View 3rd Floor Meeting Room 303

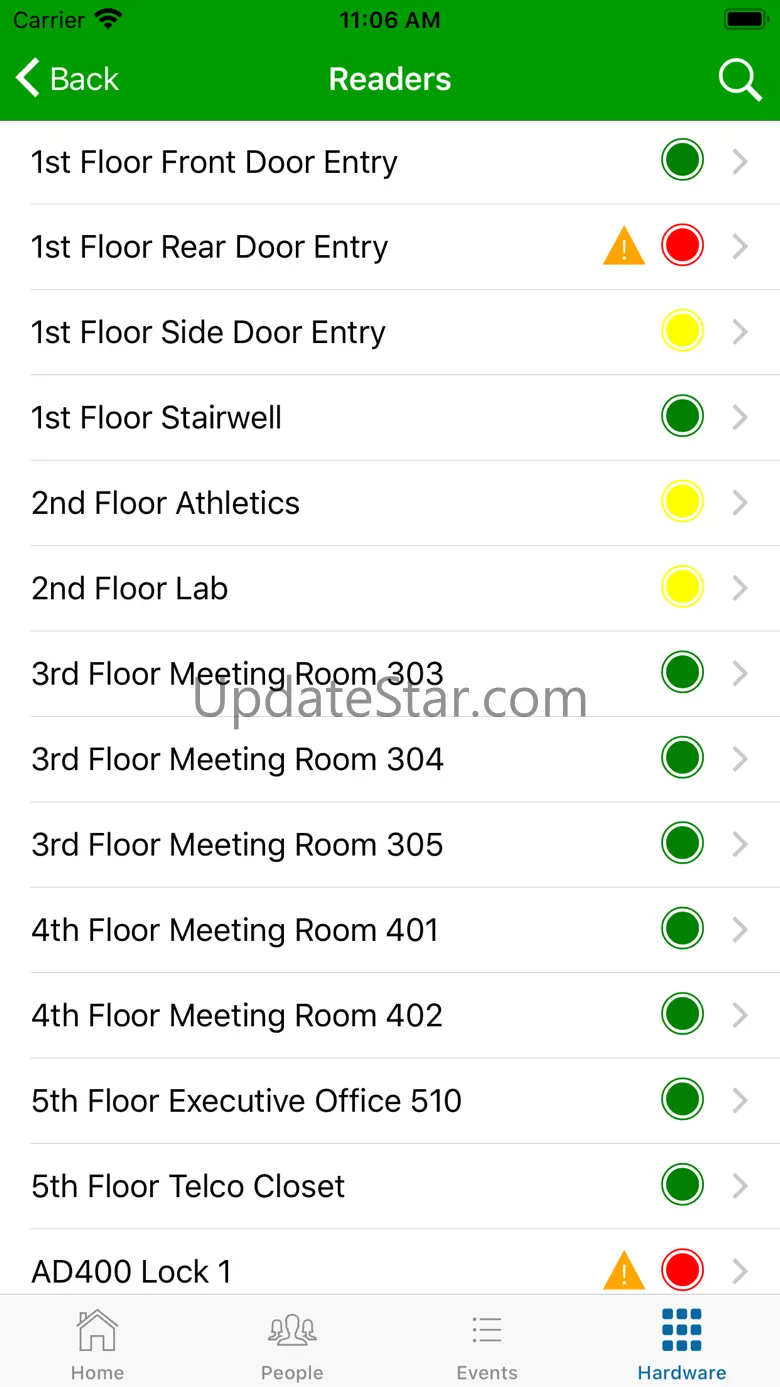390,674
